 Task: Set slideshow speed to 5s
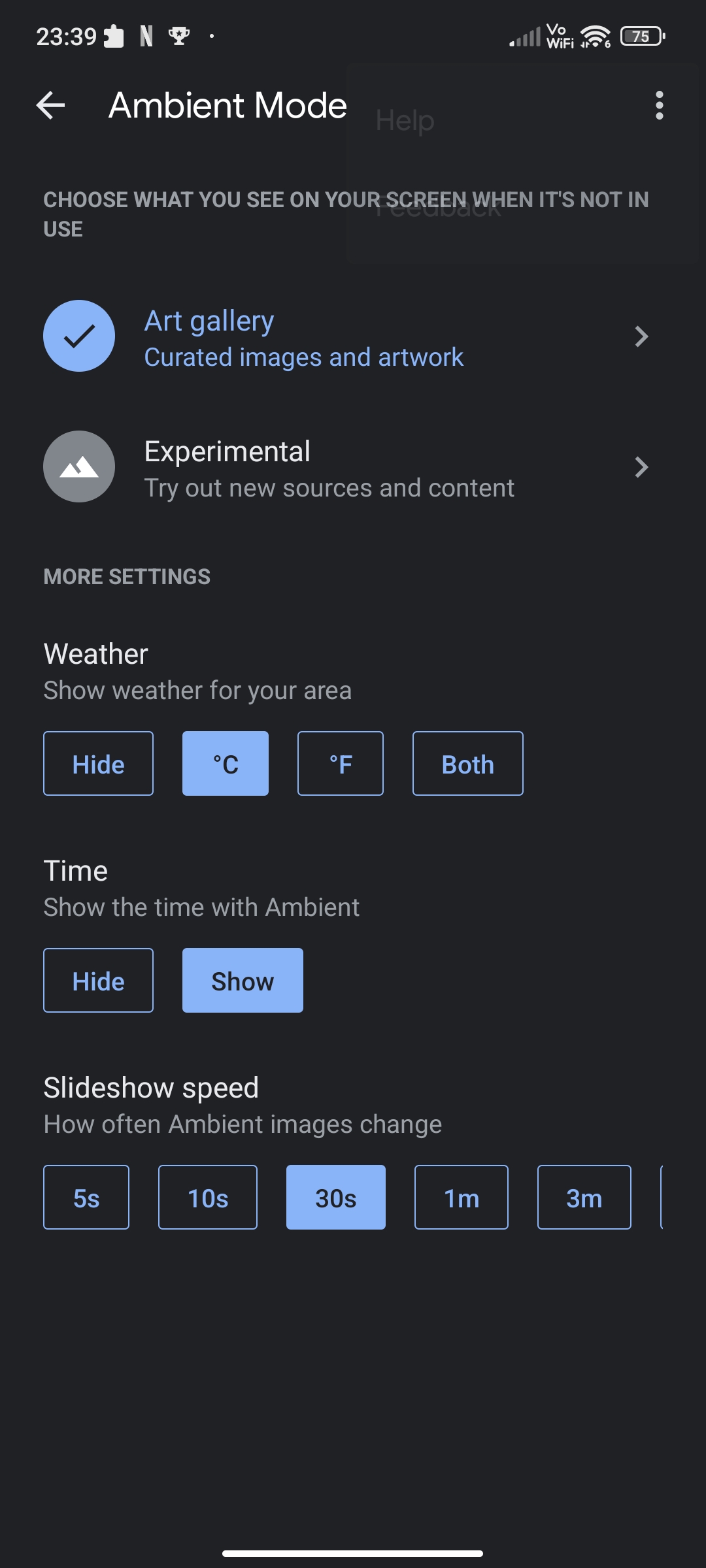(x=86, y=1198)
